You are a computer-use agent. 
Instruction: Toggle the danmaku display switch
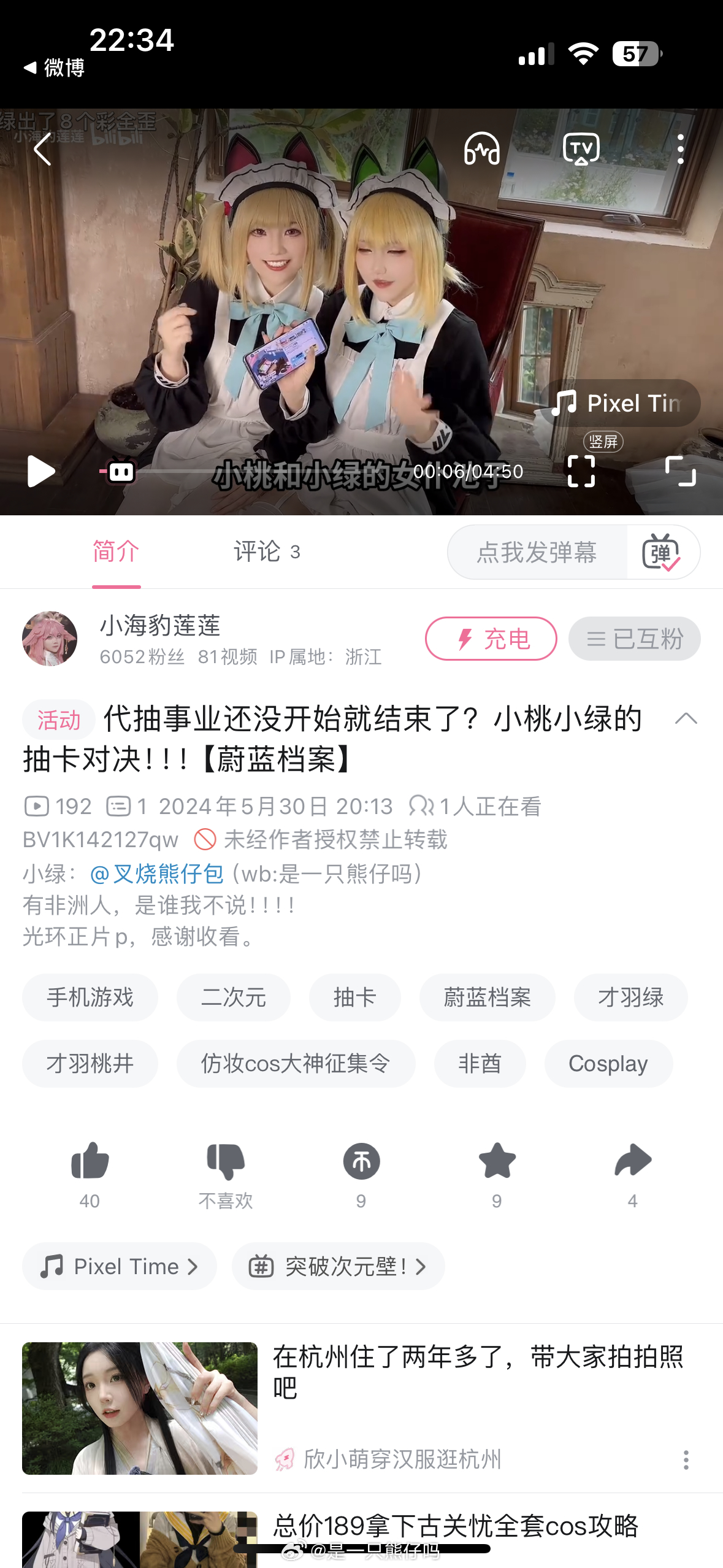(661, 552)
